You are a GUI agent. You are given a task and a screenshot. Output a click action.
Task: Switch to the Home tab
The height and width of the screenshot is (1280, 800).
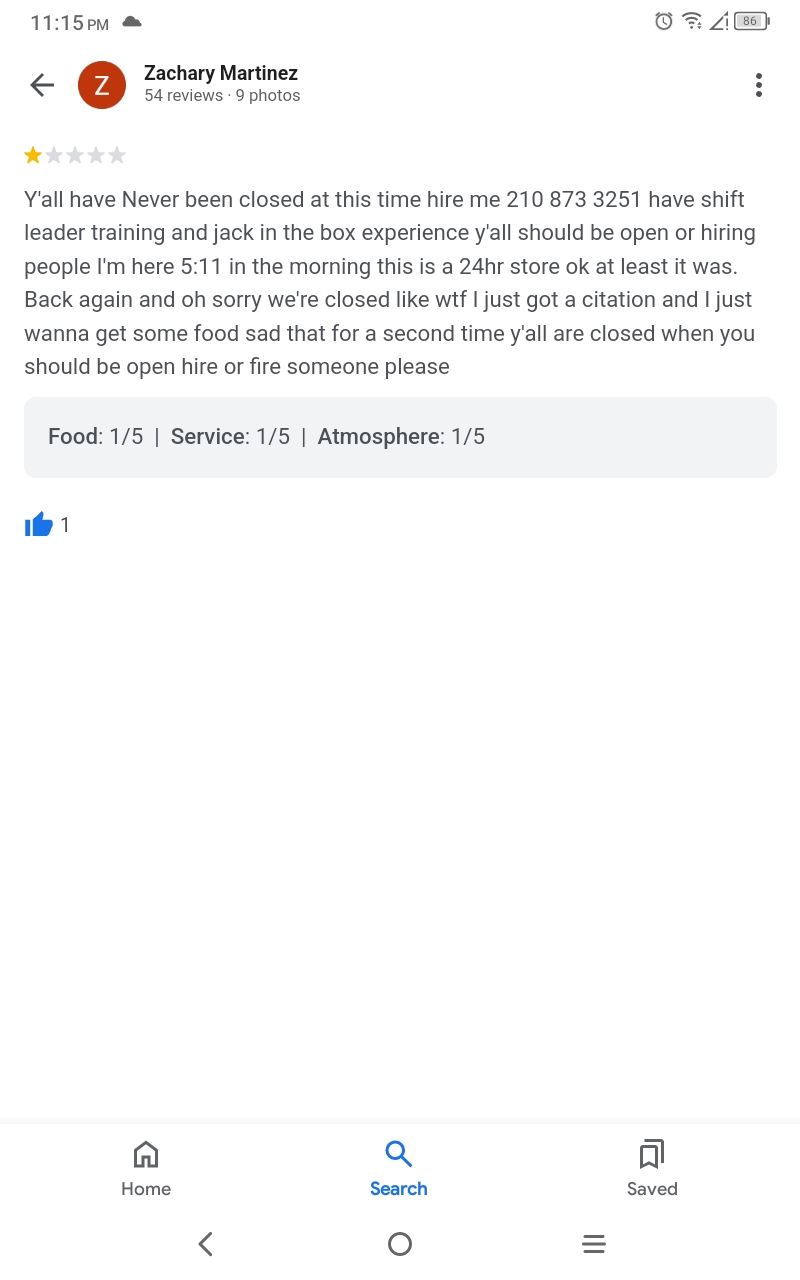[146, 1168]
